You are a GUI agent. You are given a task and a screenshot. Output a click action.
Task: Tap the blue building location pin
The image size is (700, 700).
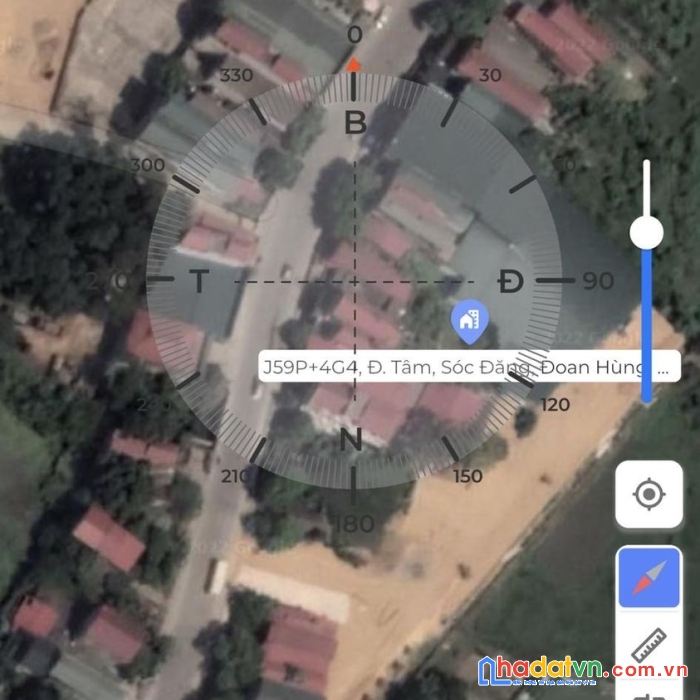click(469, 320)
